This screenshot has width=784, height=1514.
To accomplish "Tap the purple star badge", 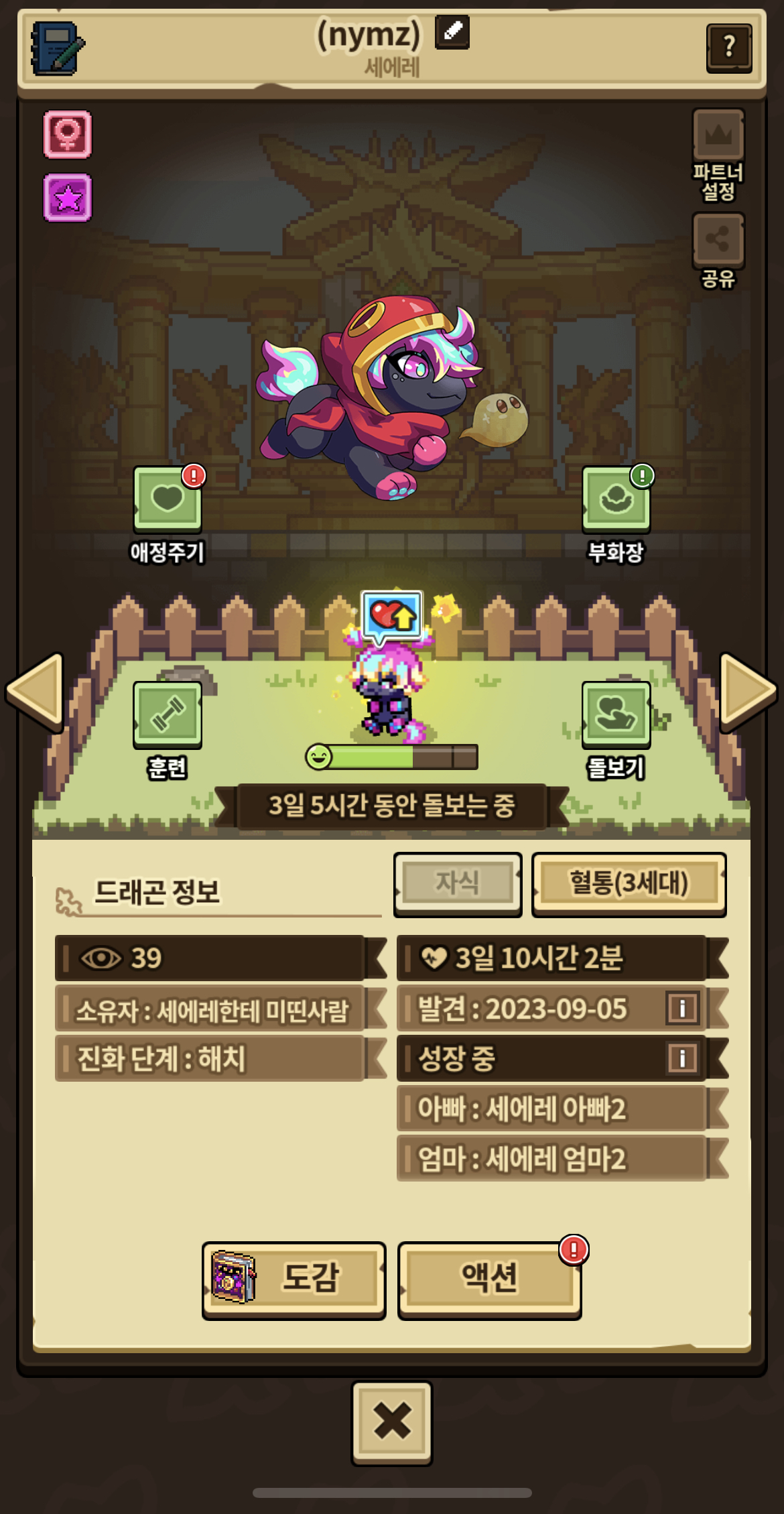I will pyautogui.click(x=68, y=198).
